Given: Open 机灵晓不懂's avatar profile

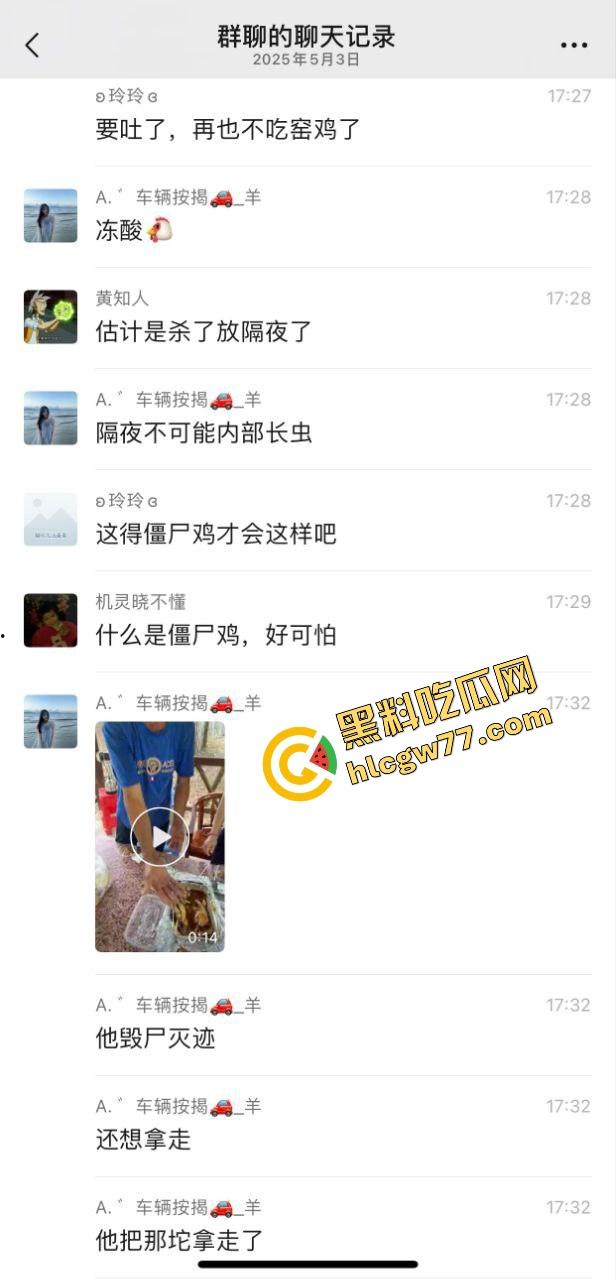Looking at the screenshot, I should (50, 620).
